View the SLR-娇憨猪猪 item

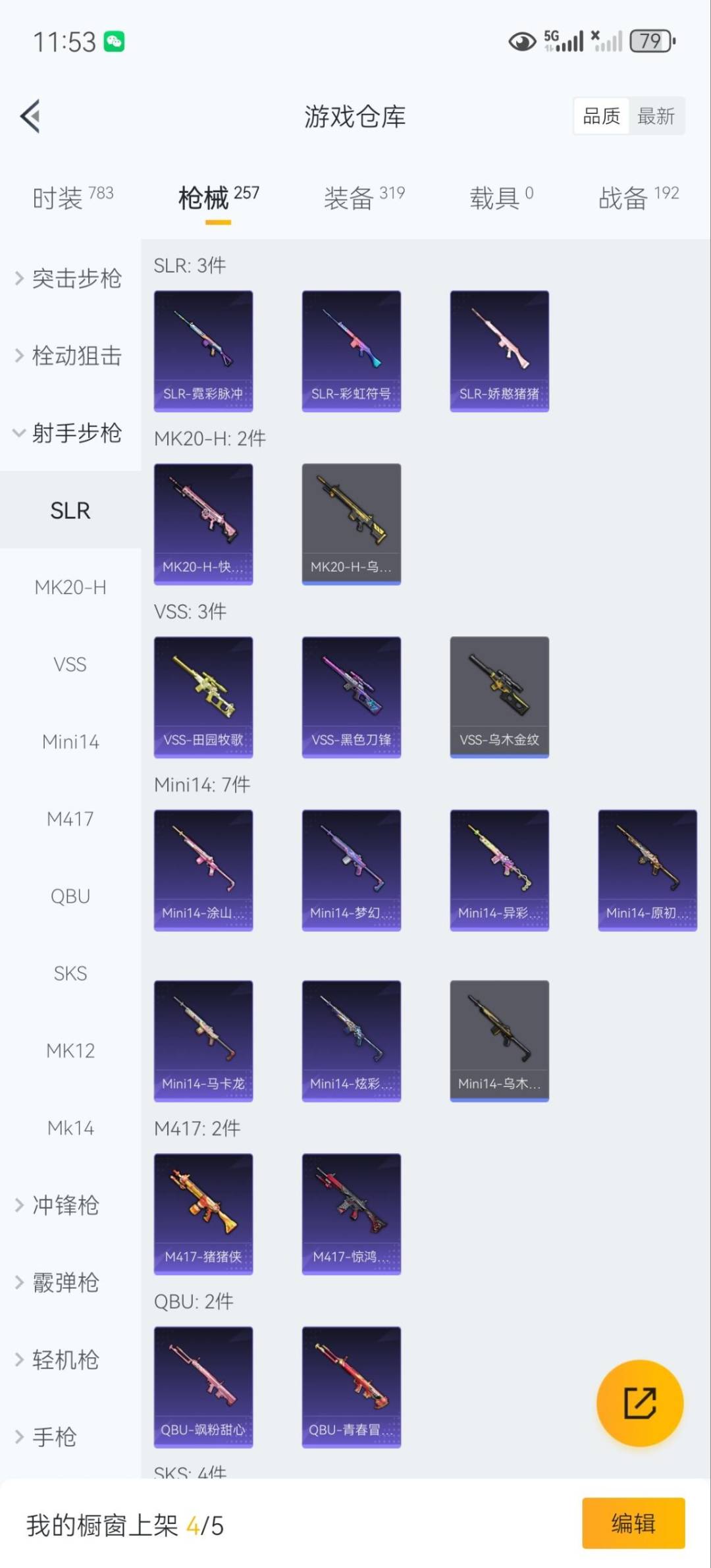[x=499, y=351]
